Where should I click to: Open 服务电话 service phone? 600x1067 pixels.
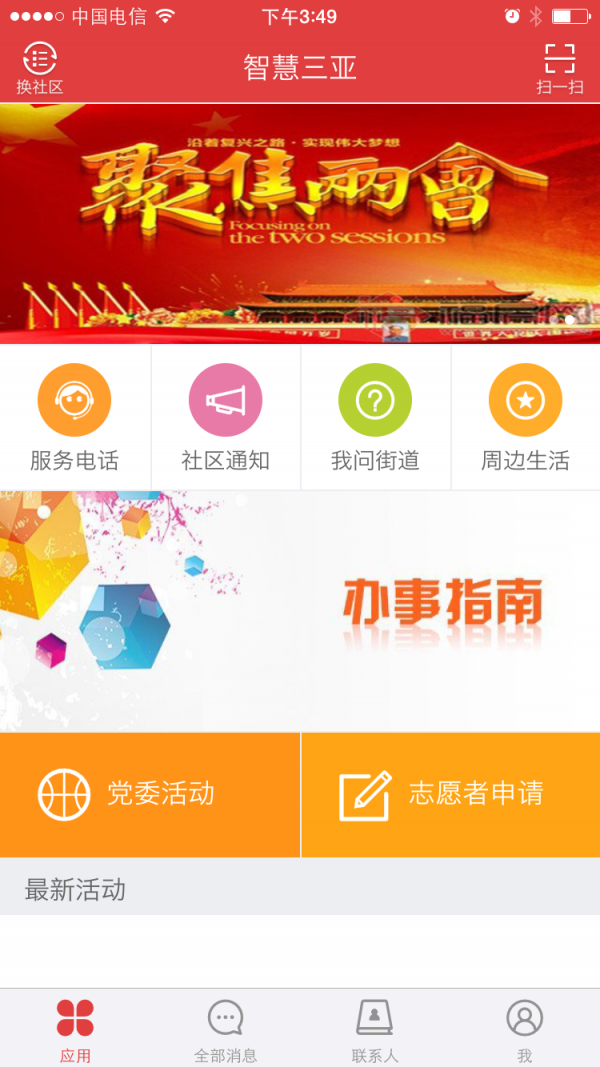point(75,417)
